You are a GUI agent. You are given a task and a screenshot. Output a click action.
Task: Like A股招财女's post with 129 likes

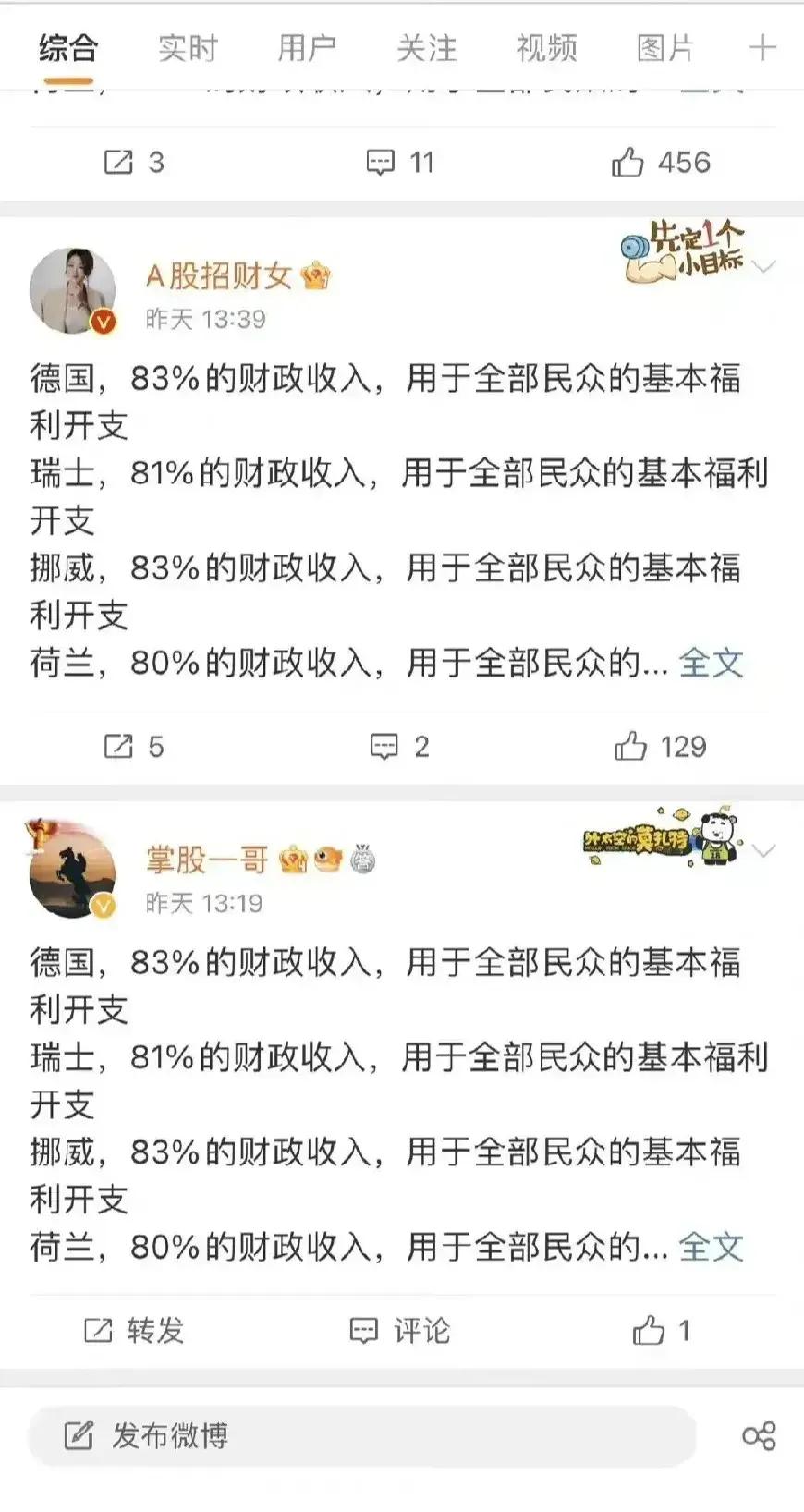pyautogui.click(x=660, y=746)
